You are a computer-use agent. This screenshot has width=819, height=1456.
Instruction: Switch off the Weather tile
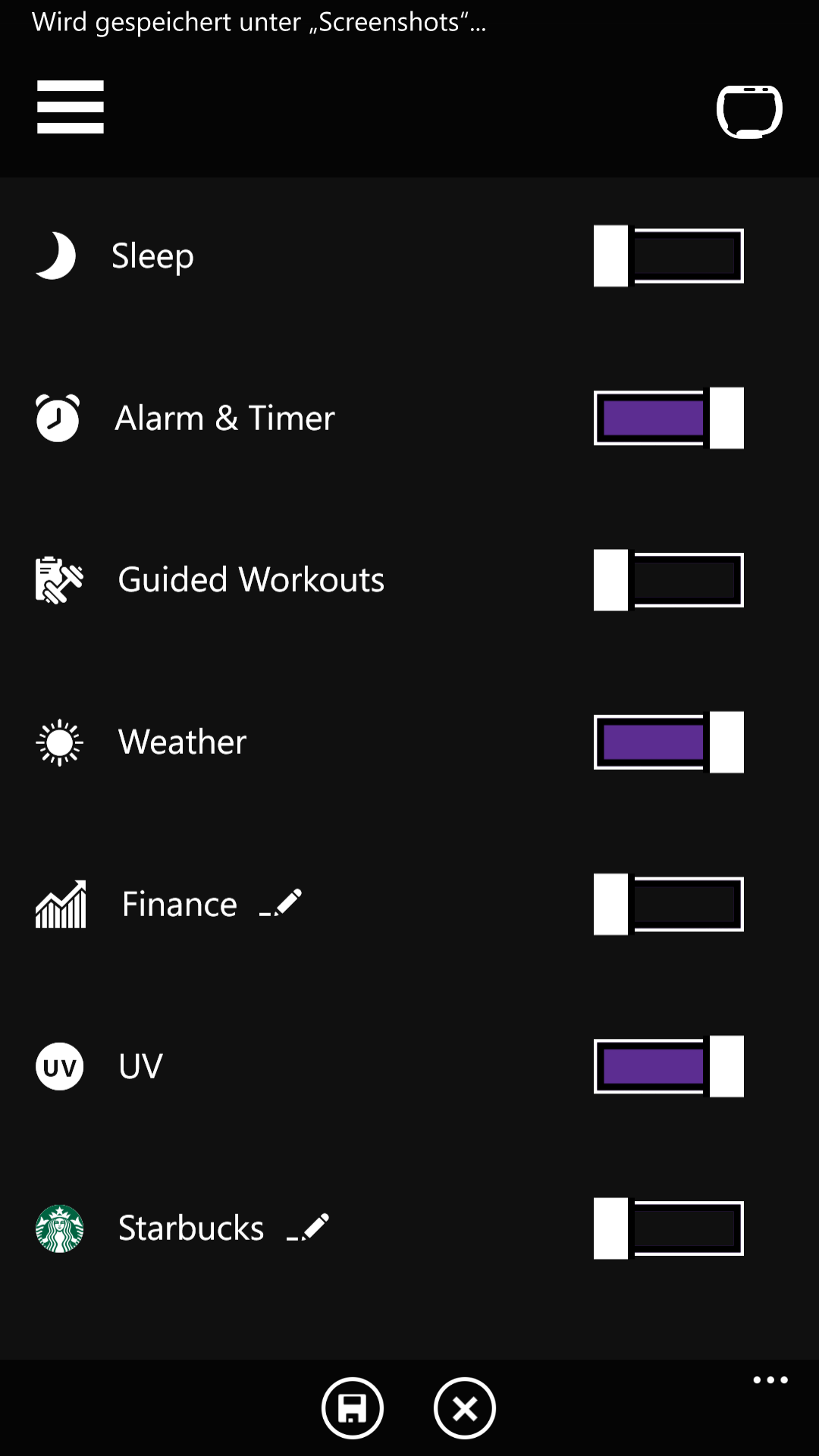click(x=668, y=742)
